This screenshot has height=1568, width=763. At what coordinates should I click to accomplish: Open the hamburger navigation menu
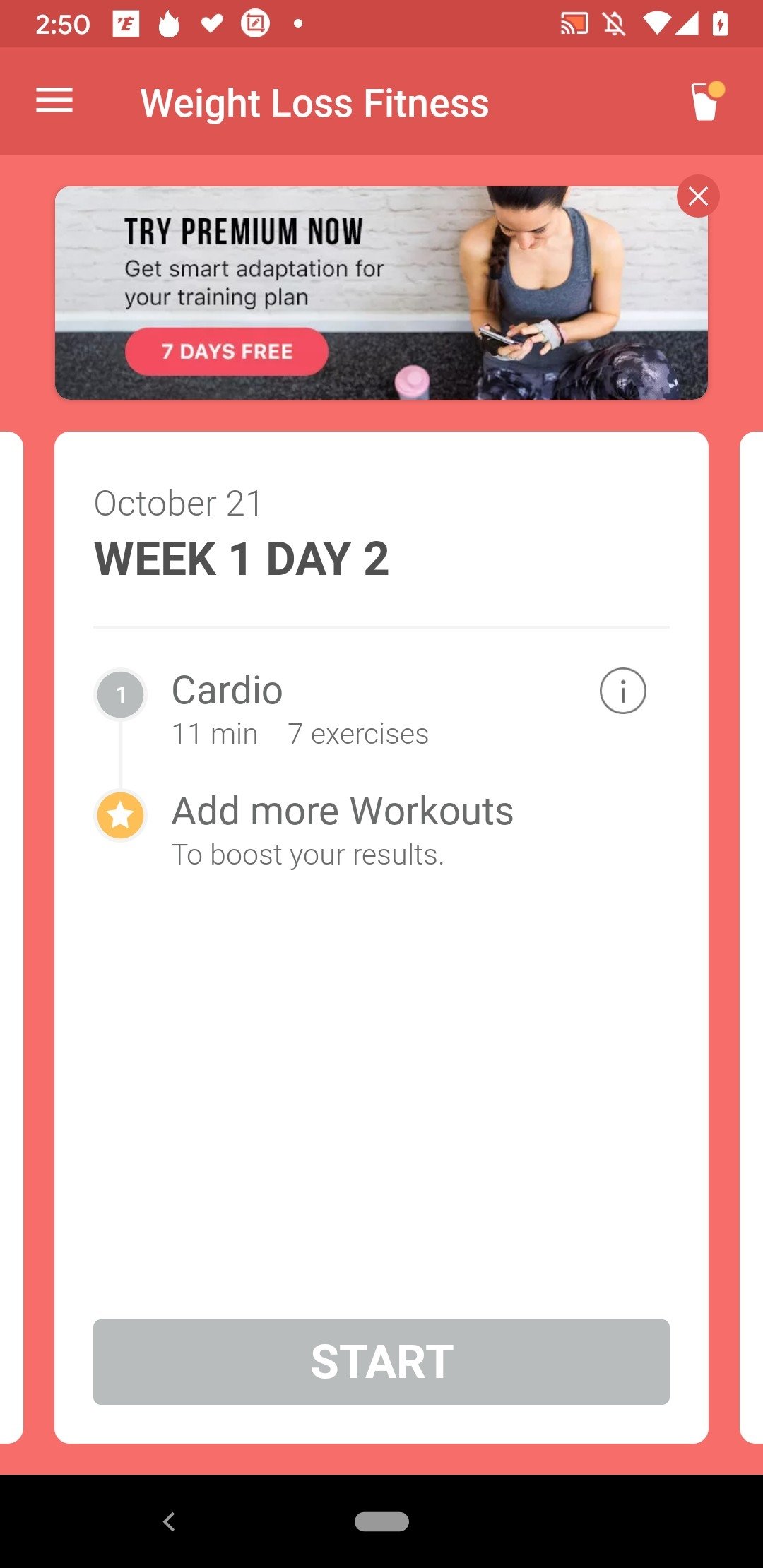pos(54,100)
